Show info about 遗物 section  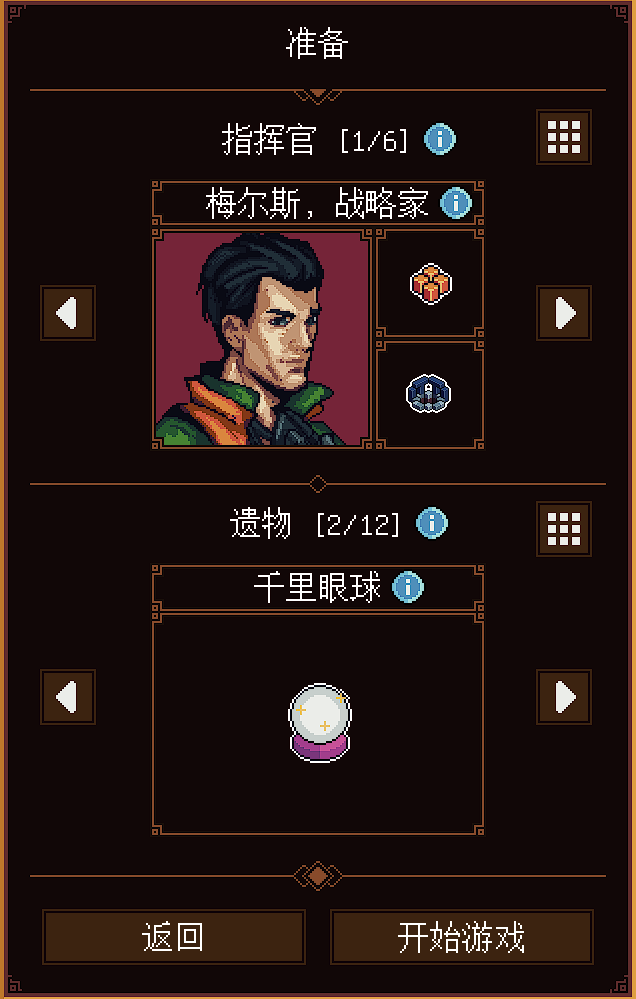(432, 523)
